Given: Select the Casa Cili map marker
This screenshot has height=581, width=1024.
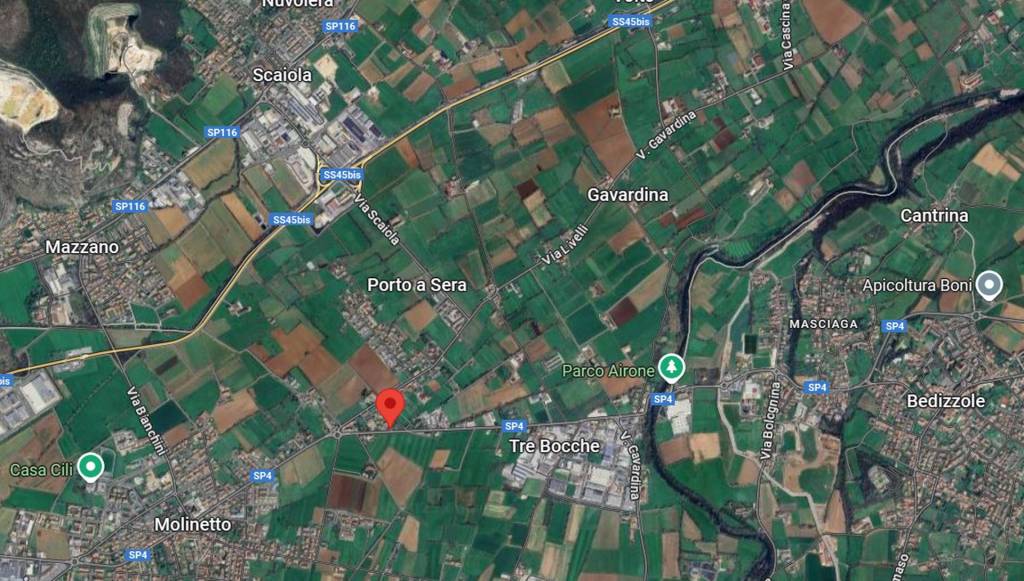Looking at the screenshot, I should (x=91, y=466).
